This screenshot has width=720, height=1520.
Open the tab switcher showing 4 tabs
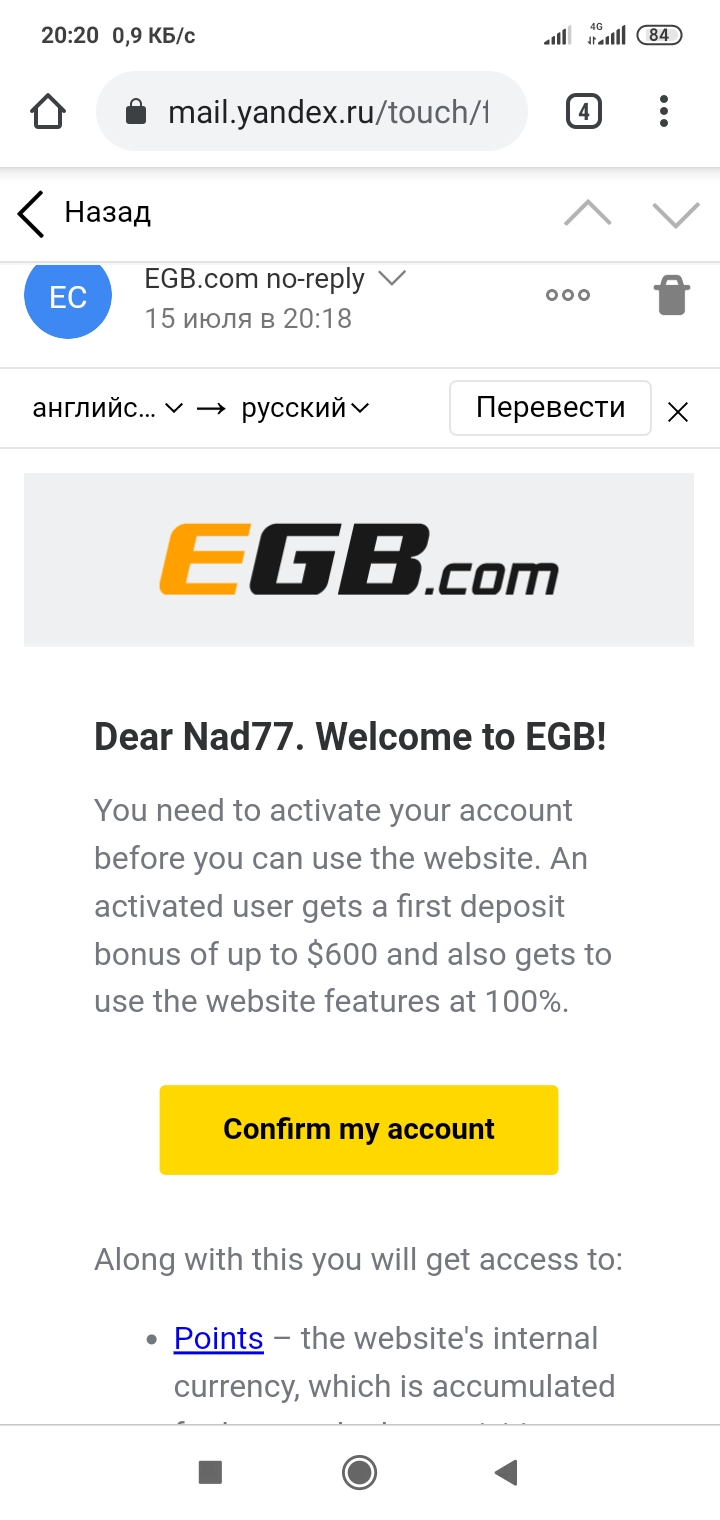[x=584, y=112]
